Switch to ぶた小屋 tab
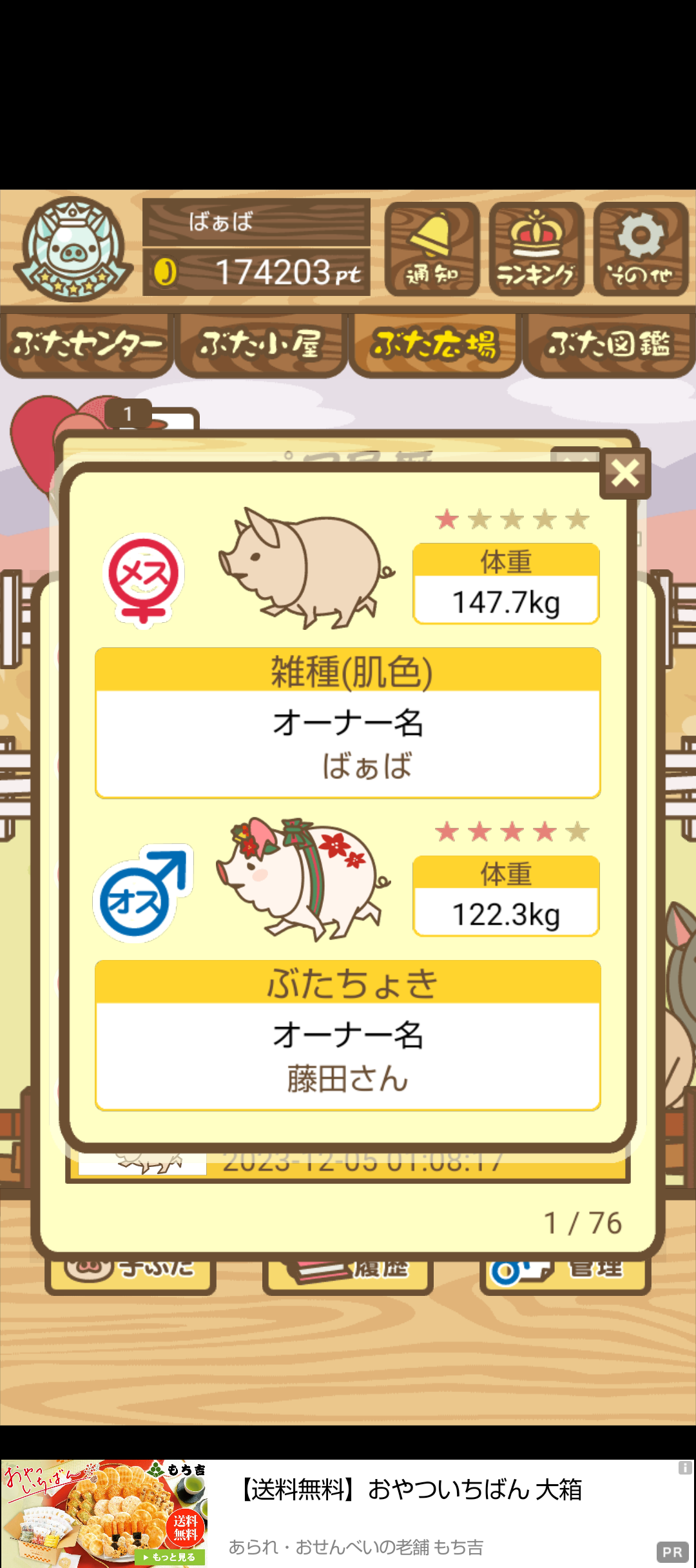The height and width of the screenshot is (1568, 696). point(261,344)
